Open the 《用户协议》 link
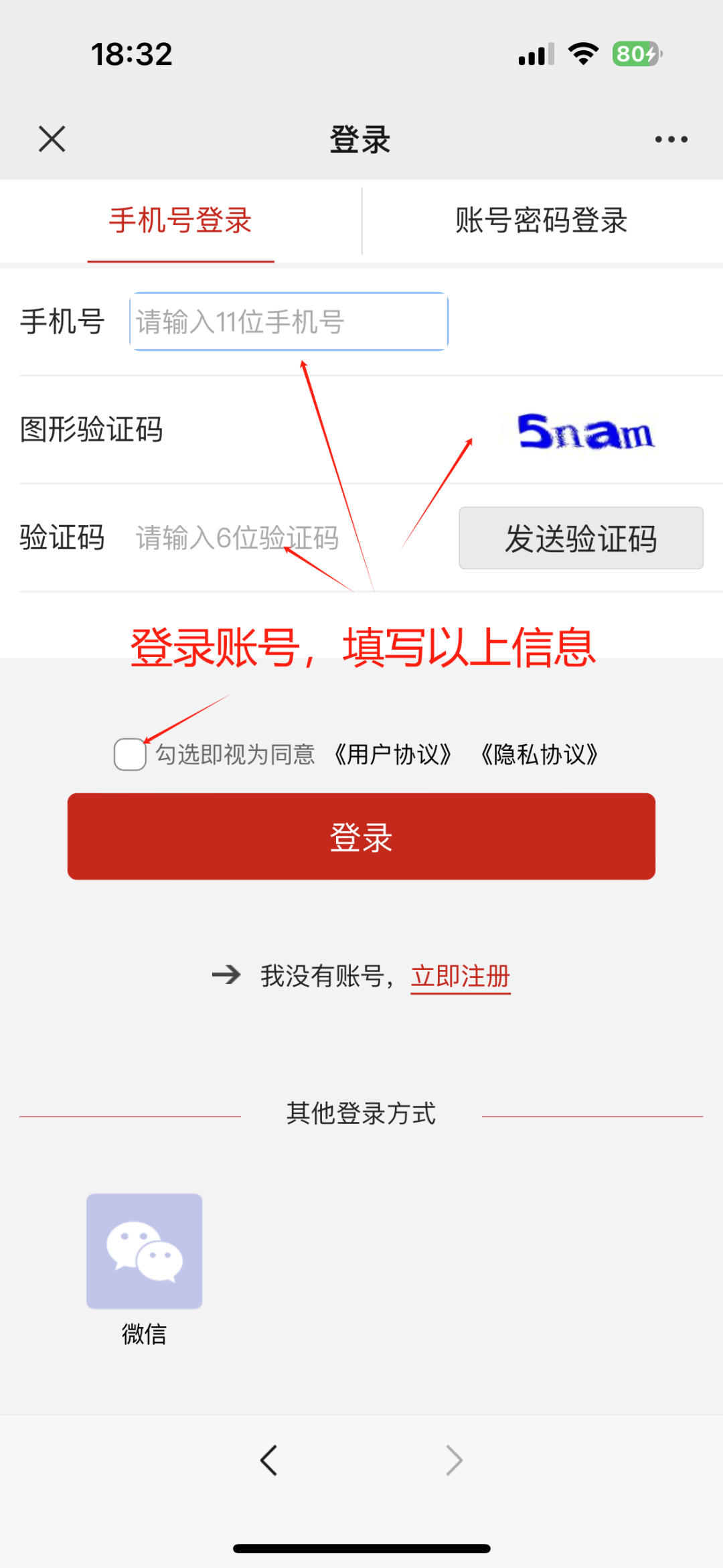Image resolution: width=723 pixels, height=1568 pixels. coord(393,754)
